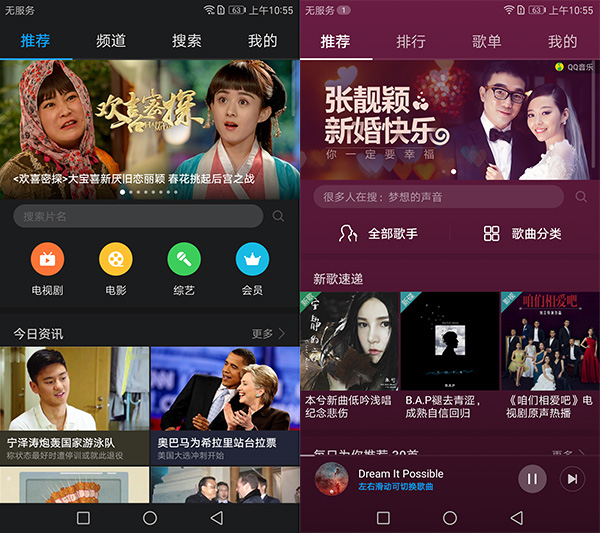Tap the 搜索片名 search field
Viewport: 600px width, 533px height.
[138, 216]
